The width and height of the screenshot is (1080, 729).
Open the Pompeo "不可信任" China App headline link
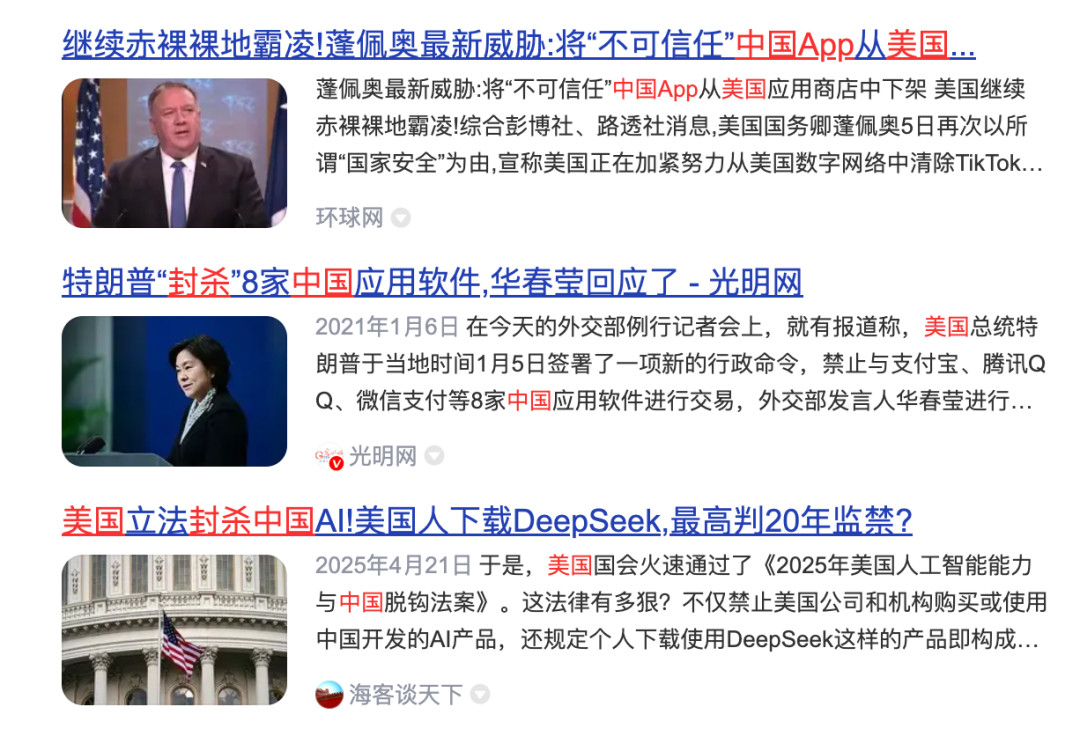click(x=518, y=45)
